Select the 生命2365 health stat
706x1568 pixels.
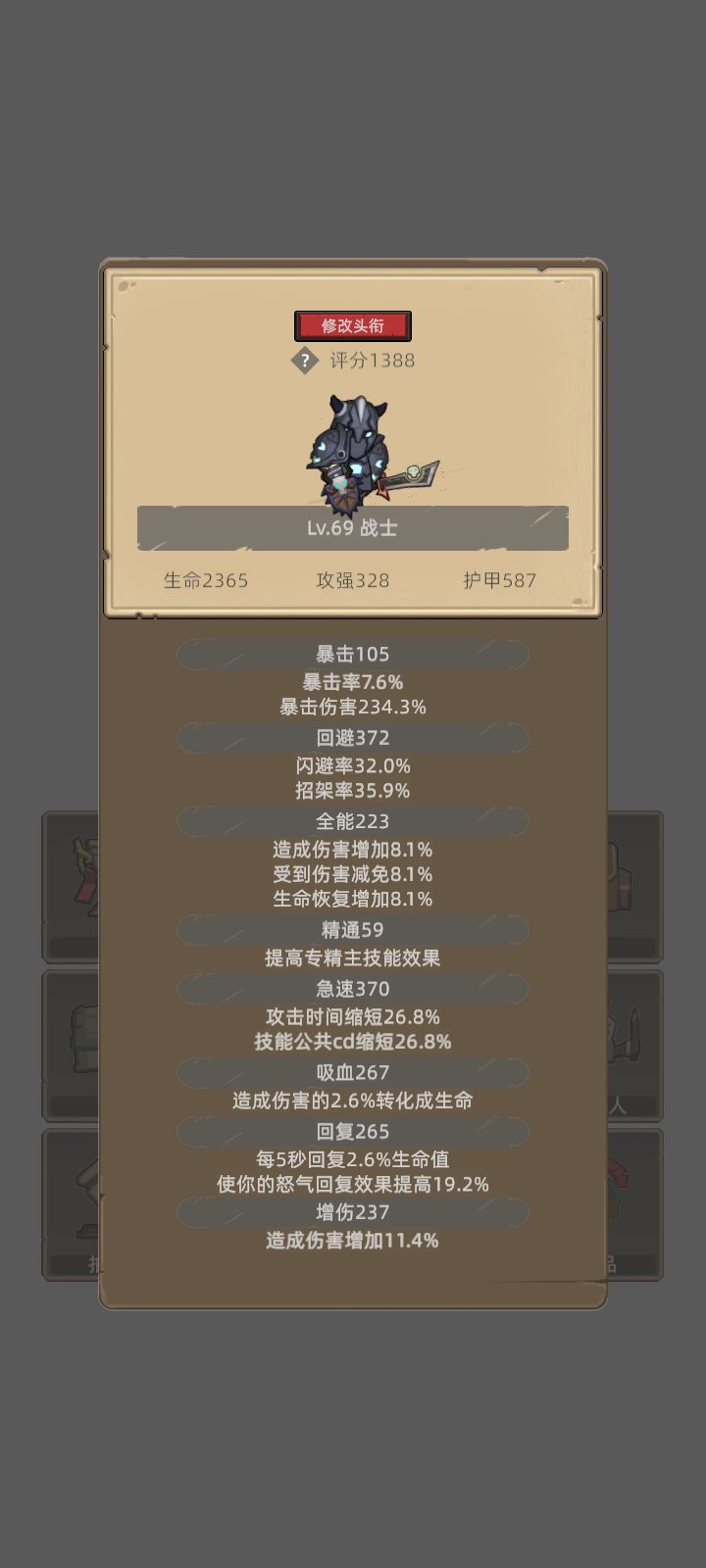(x=206, y=580)
